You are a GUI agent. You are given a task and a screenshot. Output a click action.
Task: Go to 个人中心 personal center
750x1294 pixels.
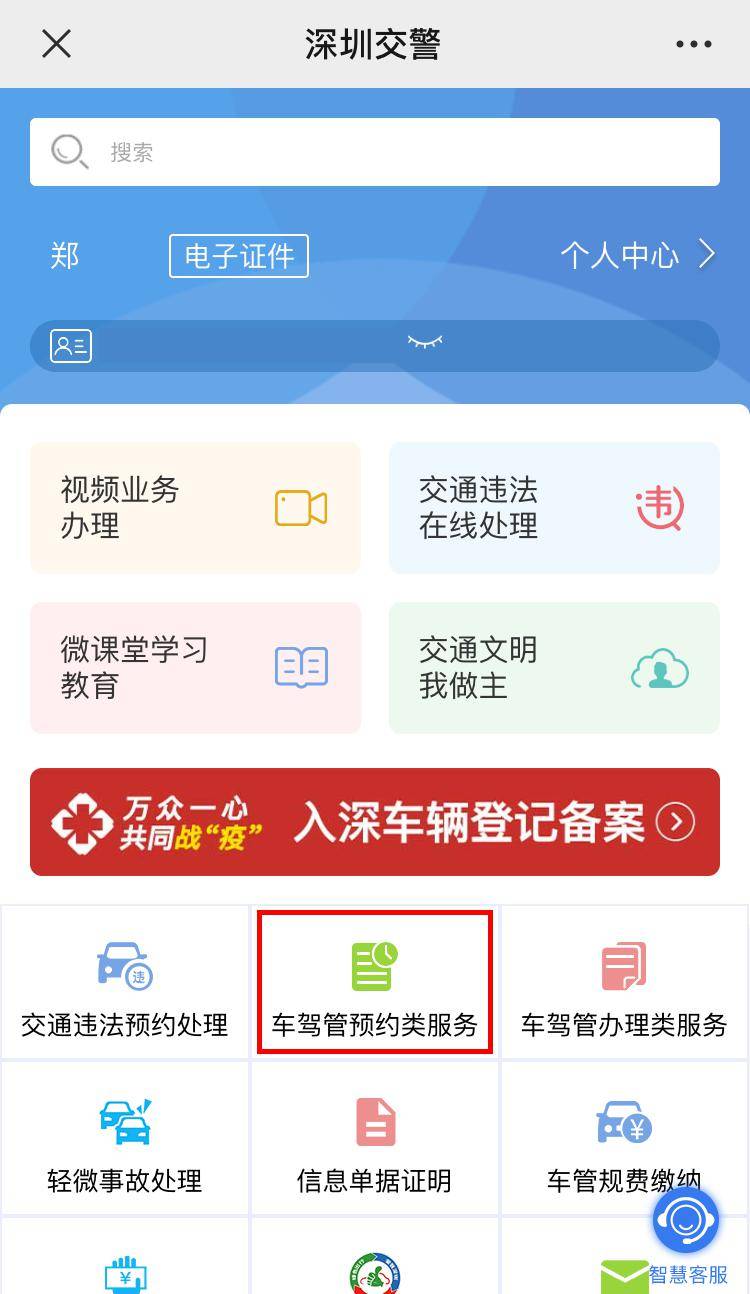[638, 256]
